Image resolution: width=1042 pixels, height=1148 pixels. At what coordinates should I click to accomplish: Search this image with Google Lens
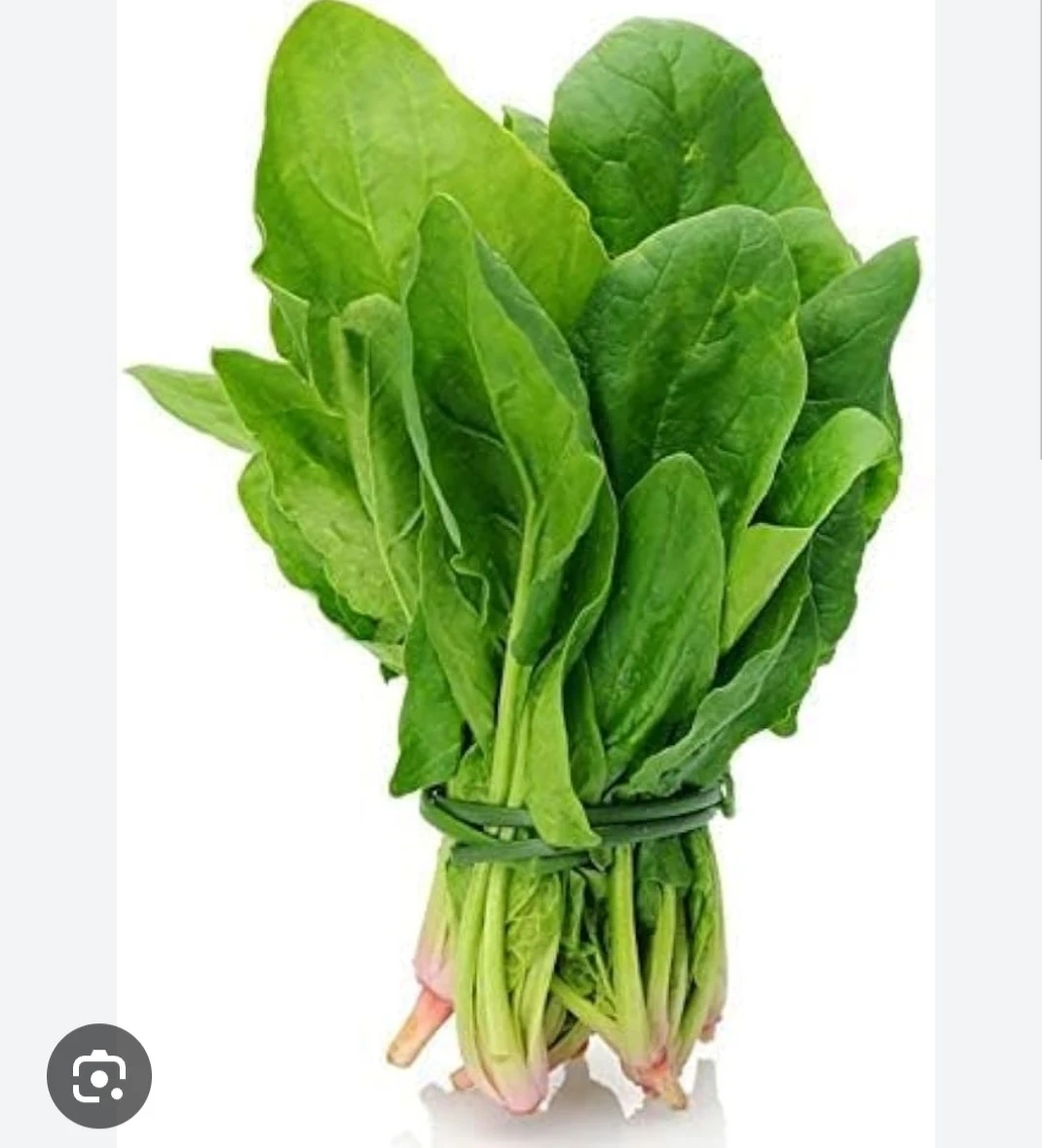pos(99,1075)
